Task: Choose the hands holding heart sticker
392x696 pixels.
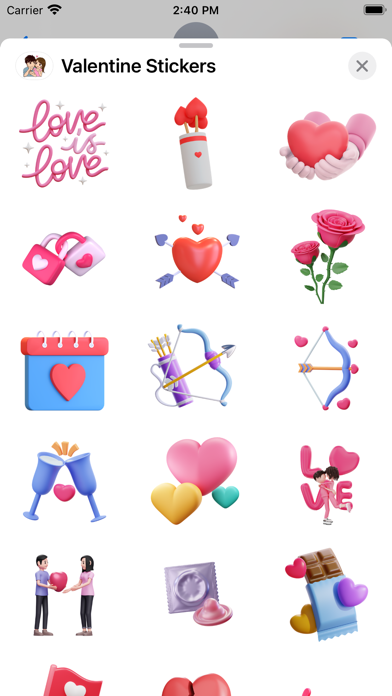Action: (328, 145)
